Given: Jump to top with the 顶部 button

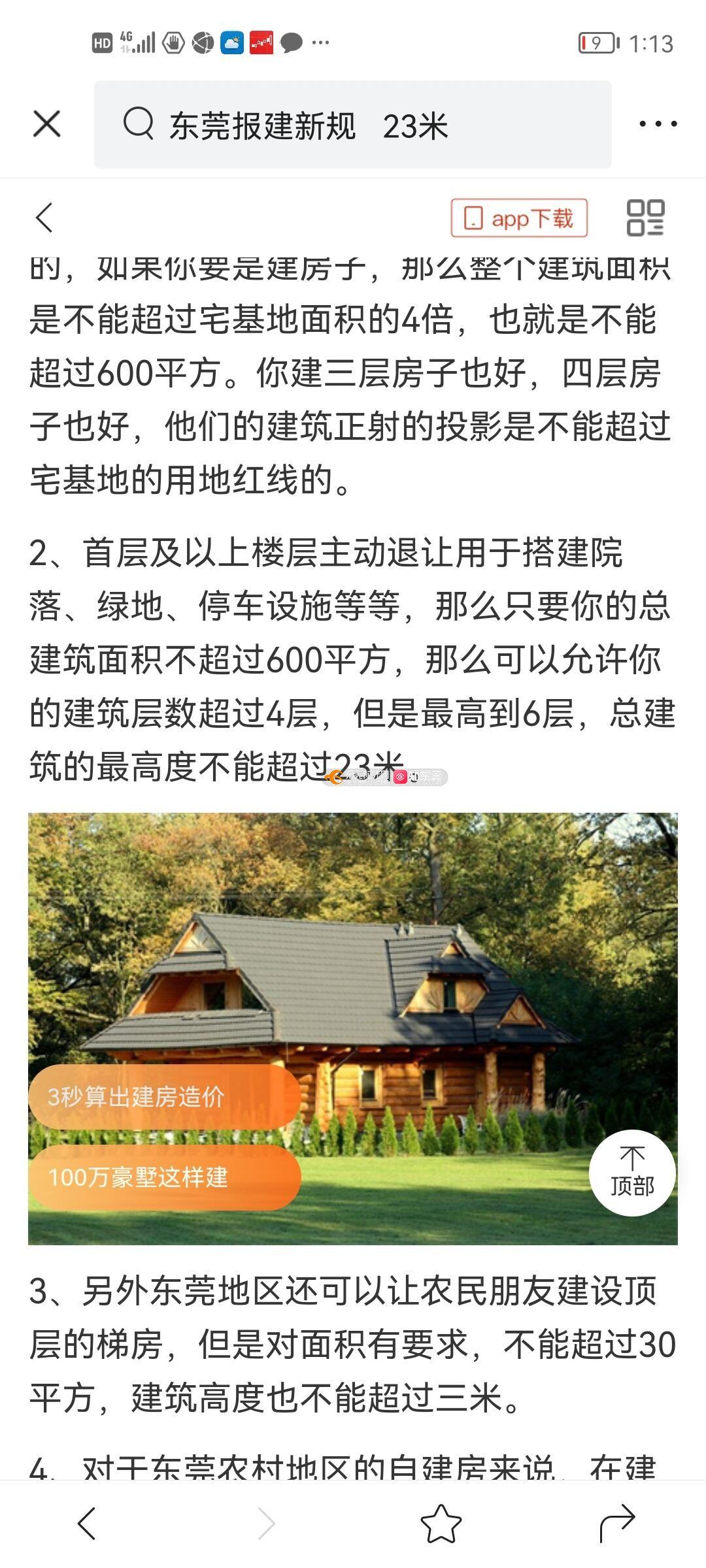Looking at the screenshot, I should click(x=631, y=1173).
